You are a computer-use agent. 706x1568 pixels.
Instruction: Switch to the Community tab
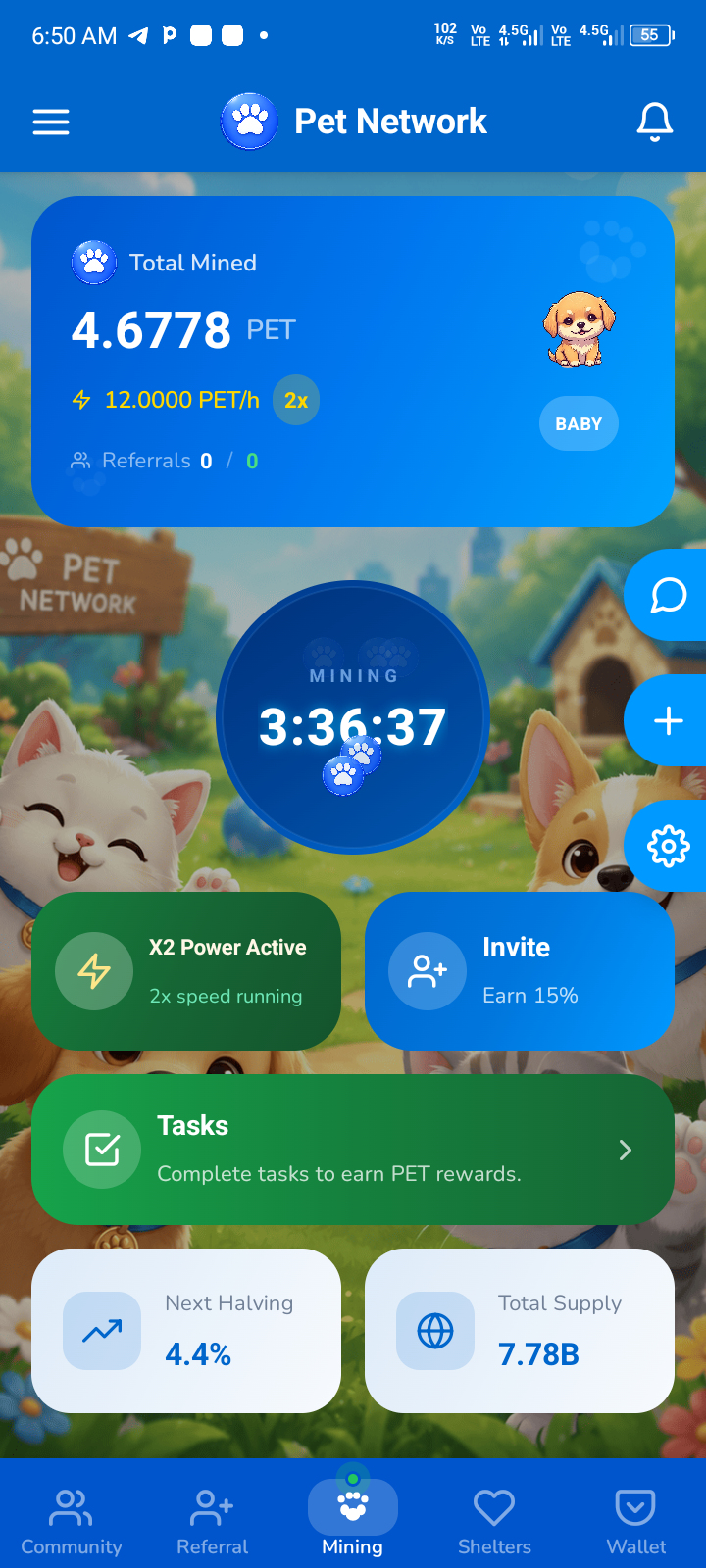pos(71,1521)
